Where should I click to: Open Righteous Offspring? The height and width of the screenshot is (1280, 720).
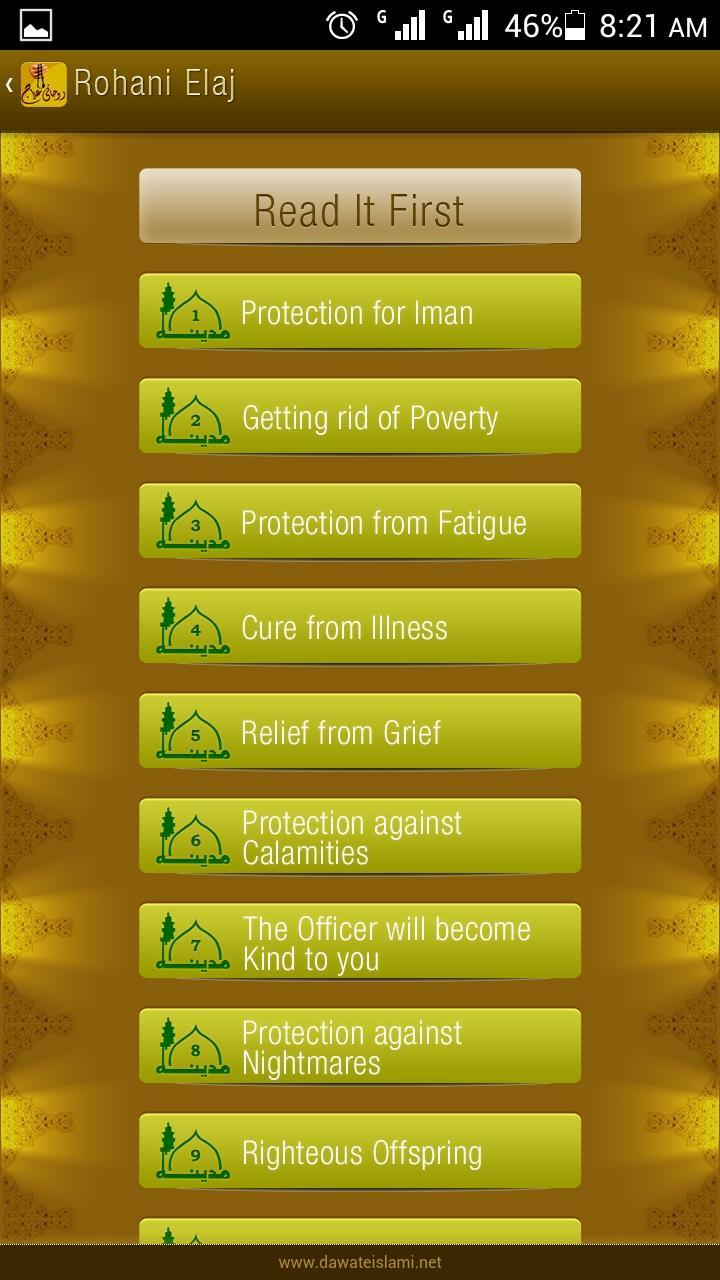(x=359, y=1152)
